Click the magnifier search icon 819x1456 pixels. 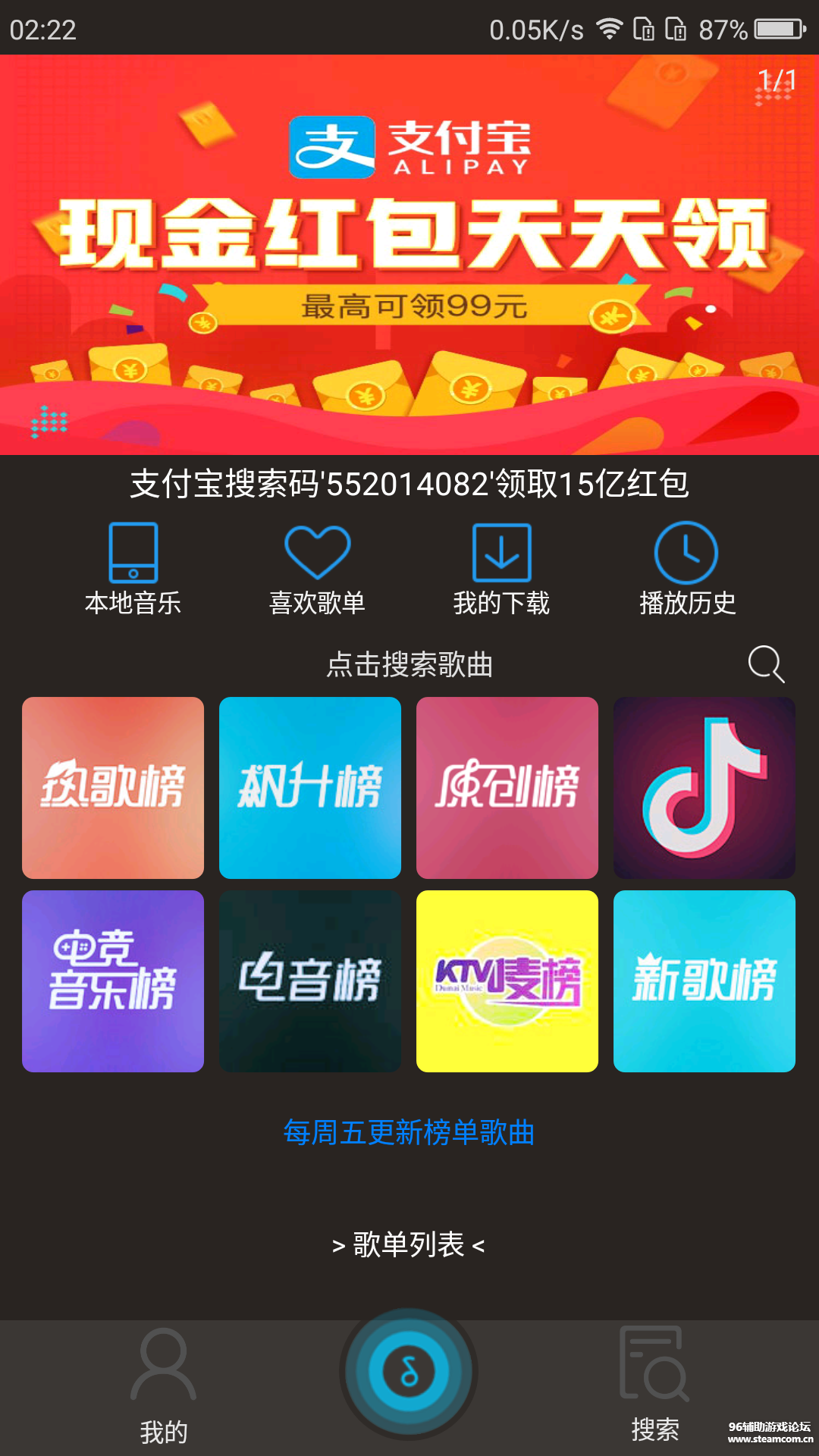[767, 664]
